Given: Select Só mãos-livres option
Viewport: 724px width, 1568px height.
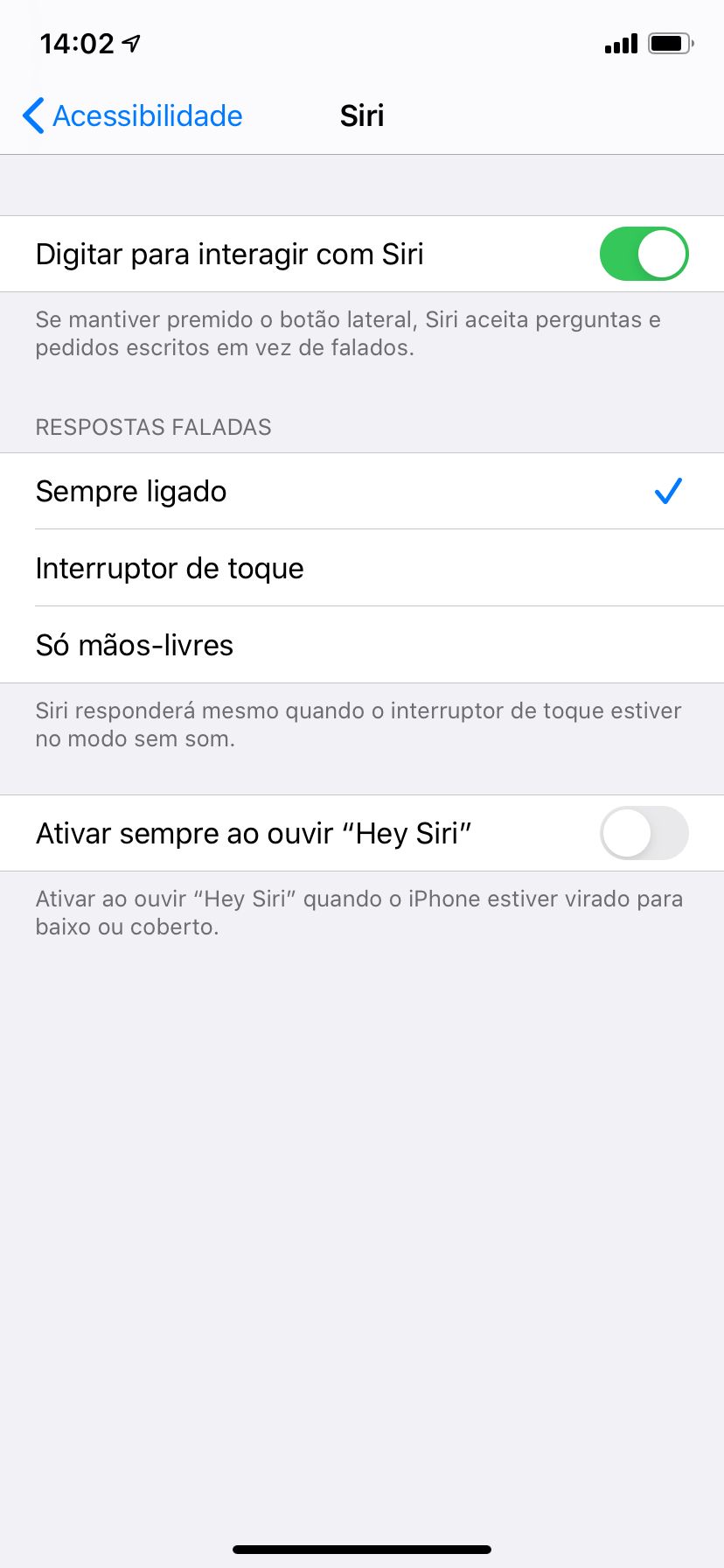Looking at the screenshot, I should pyautogui.click(x=350, y=646).
